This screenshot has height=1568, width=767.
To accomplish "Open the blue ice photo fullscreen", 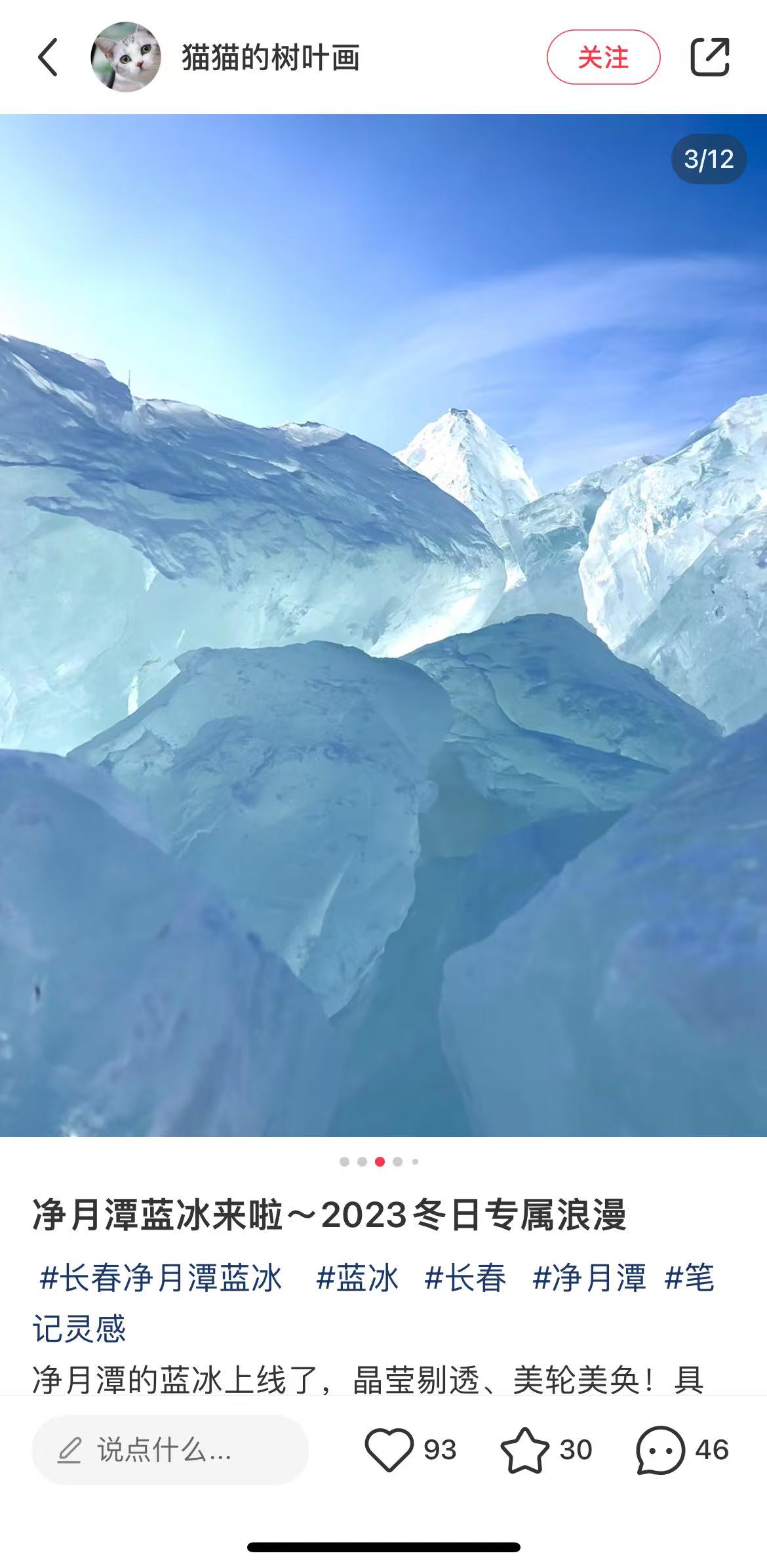I will pos(383,624).
